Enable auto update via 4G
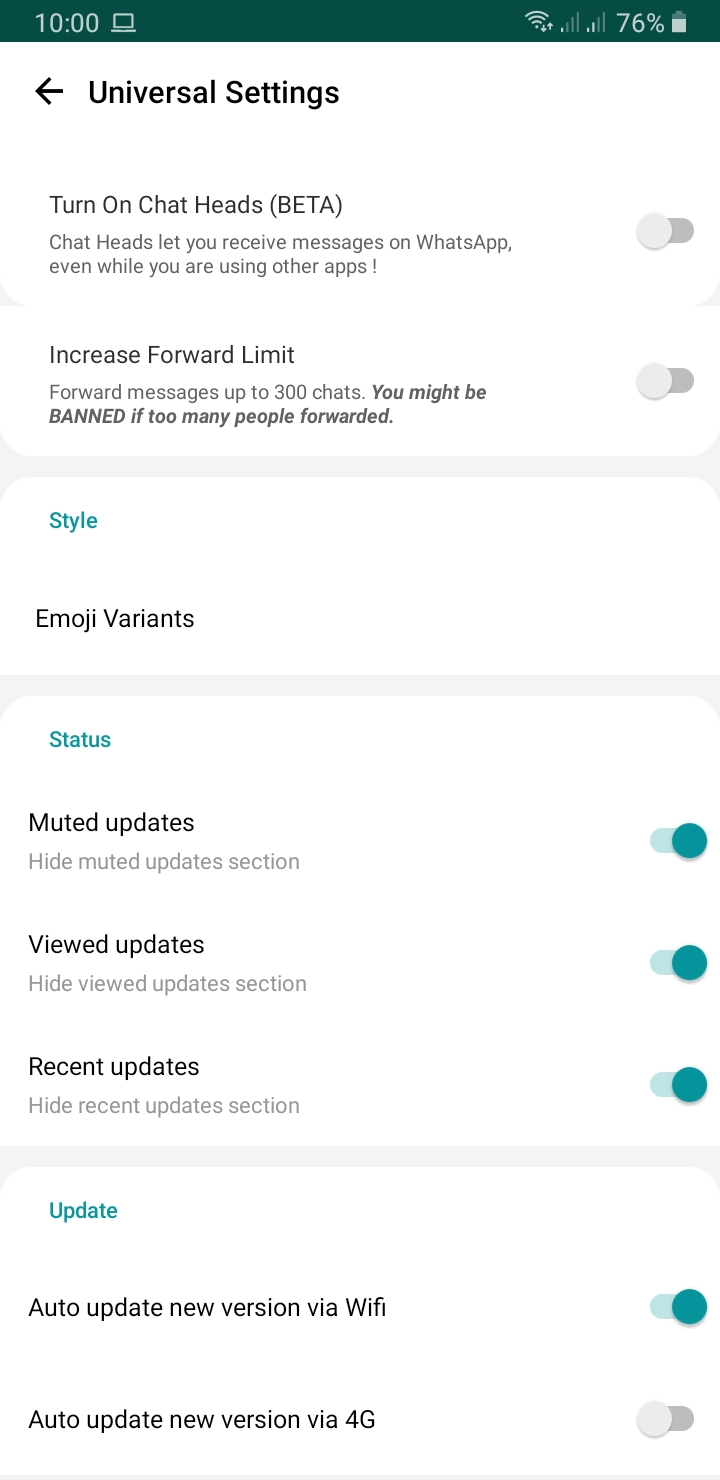 pyautogui.click(x=666, y=1419)
